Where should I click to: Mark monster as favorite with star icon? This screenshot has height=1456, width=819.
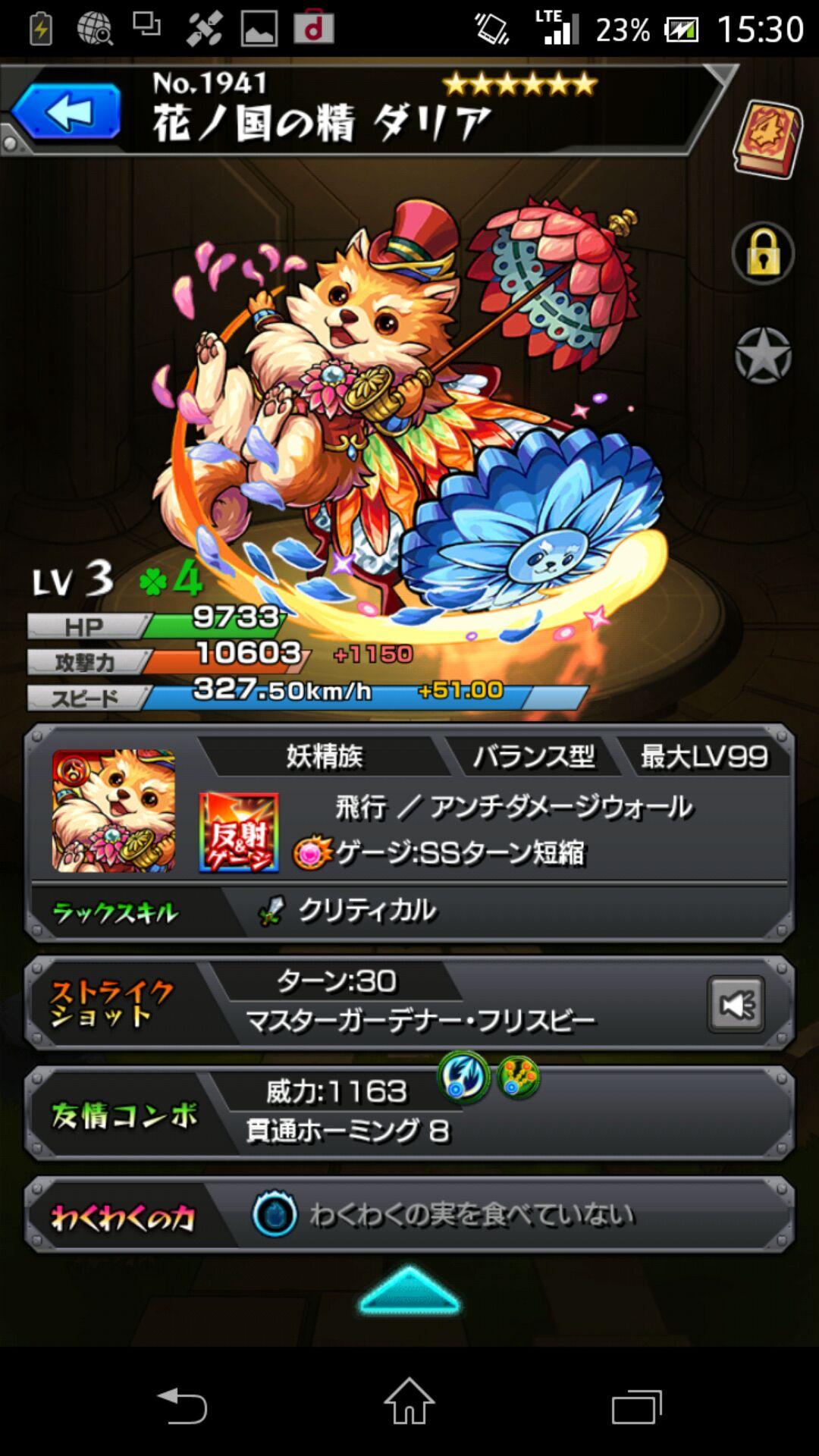763,356
